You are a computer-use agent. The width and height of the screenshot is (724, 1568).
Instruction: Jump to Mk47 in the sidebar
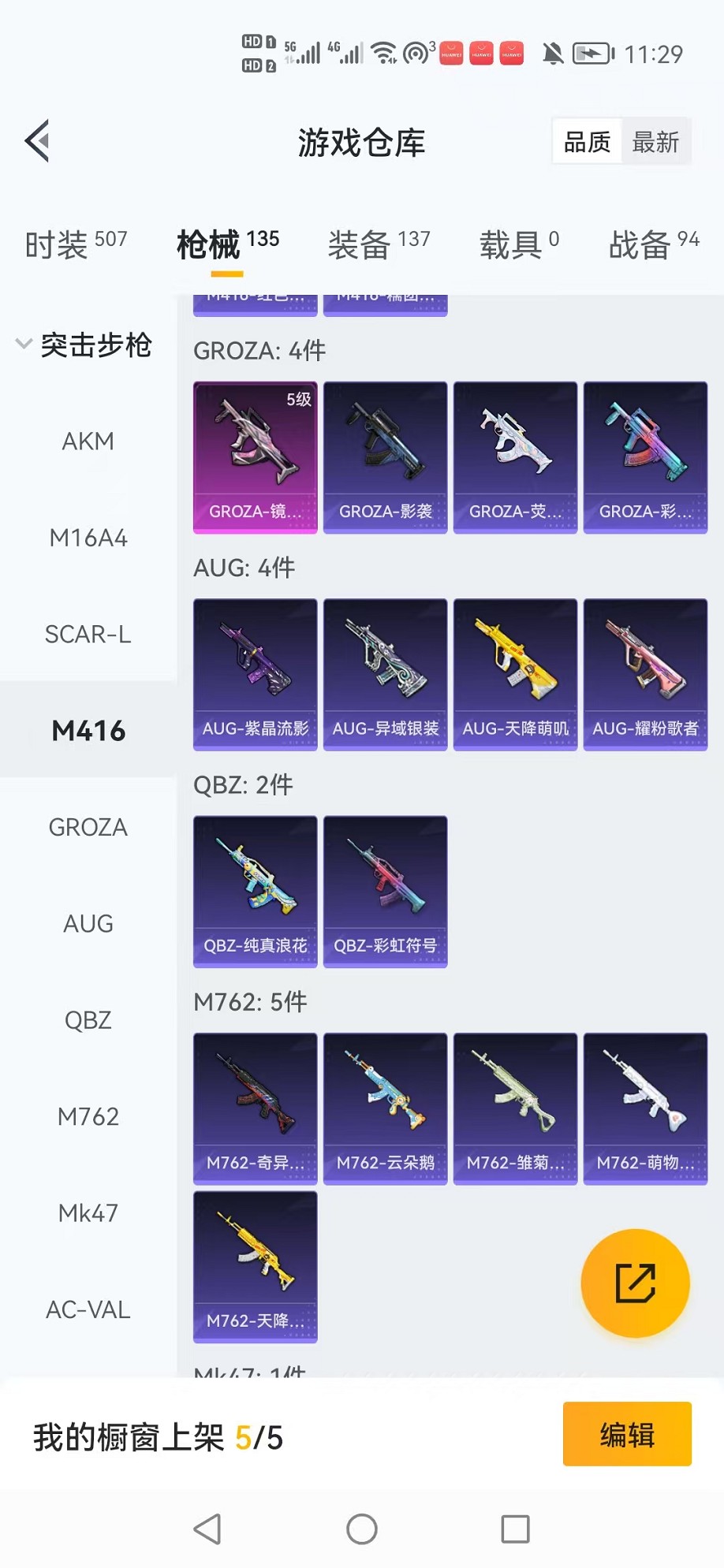pos(88,1212)
